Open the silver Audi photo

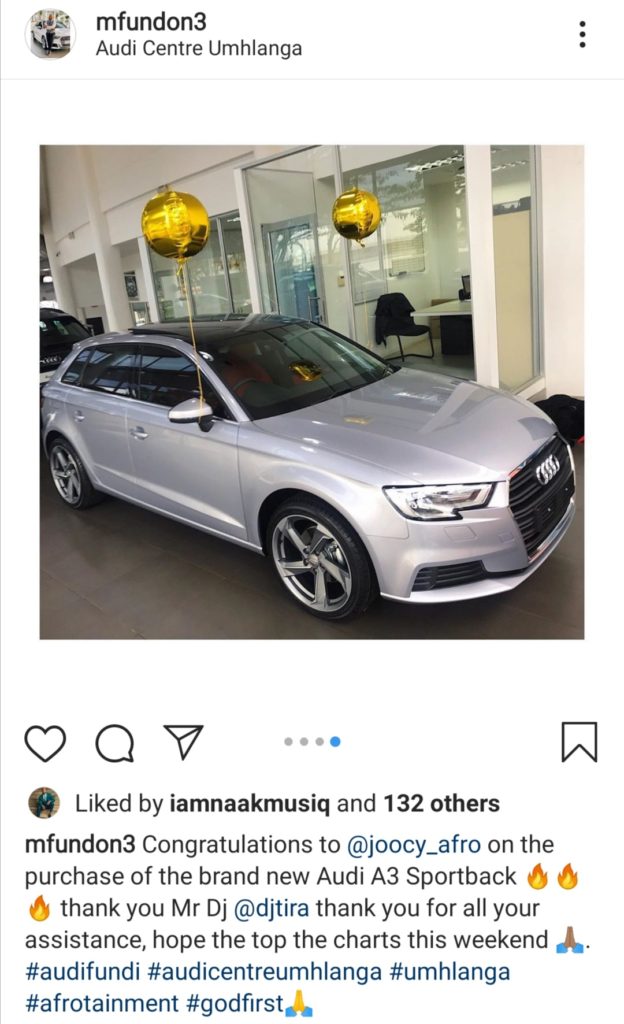[312, 392]
